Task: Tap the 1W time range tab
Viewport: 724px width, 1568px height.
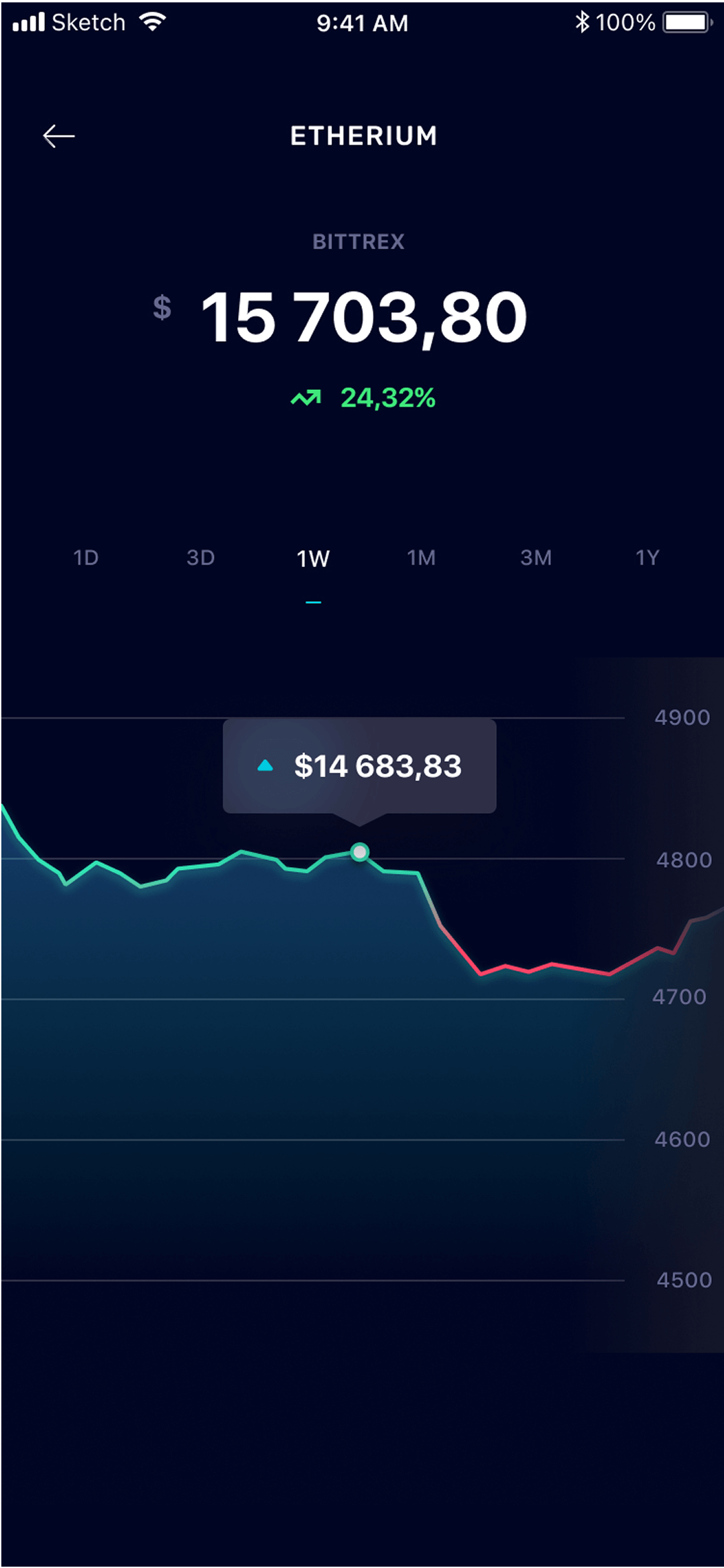Action: click(313, 558)
